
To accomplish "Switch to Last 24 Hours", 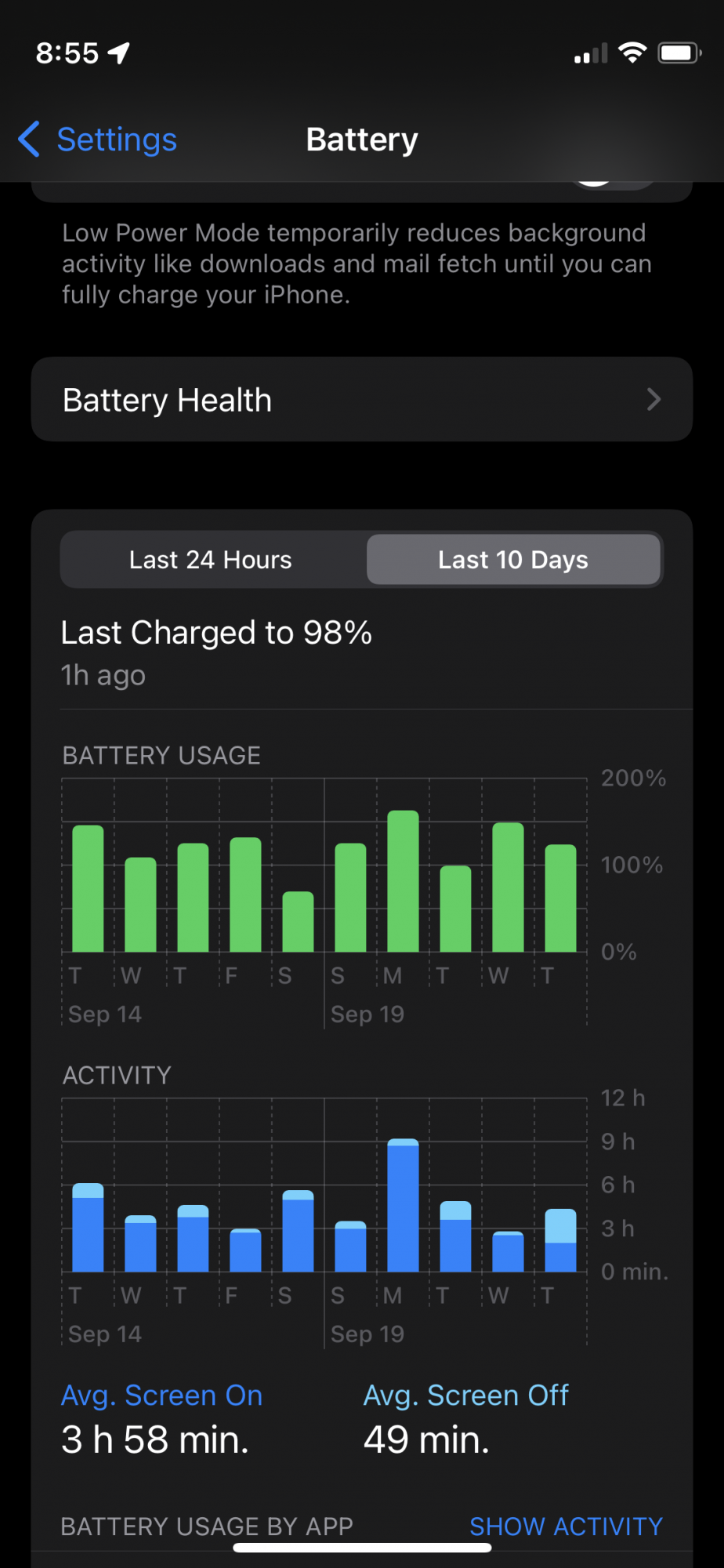I will pos(211,560).
